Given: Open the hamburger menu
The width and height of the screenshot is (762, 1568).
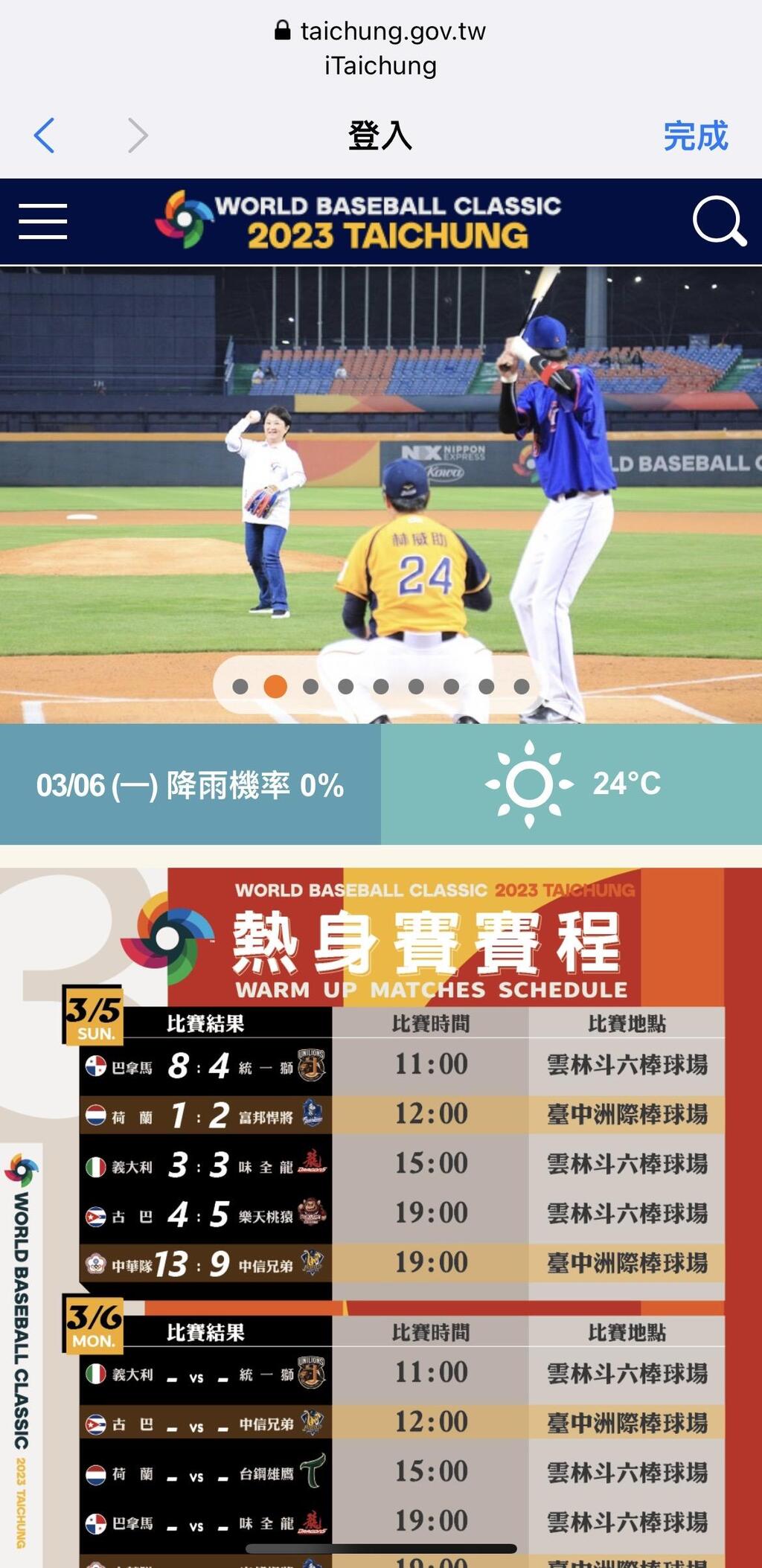Looking at the screenshot, I should (x=43, y=221).
